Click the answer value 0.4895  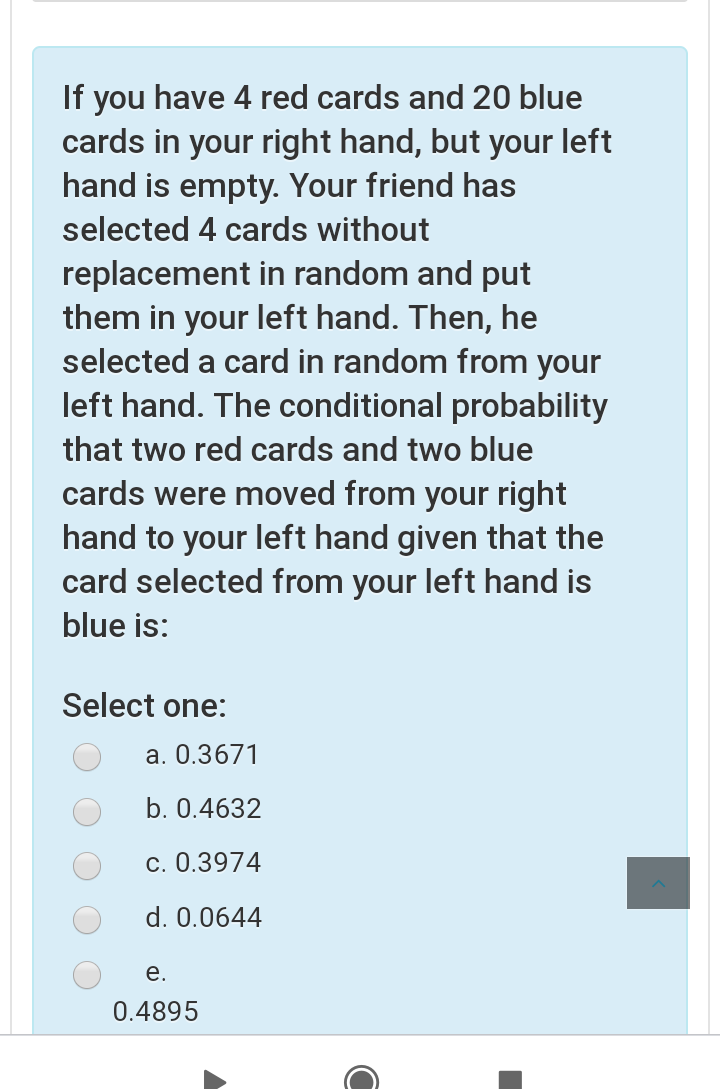point(155,1011)
